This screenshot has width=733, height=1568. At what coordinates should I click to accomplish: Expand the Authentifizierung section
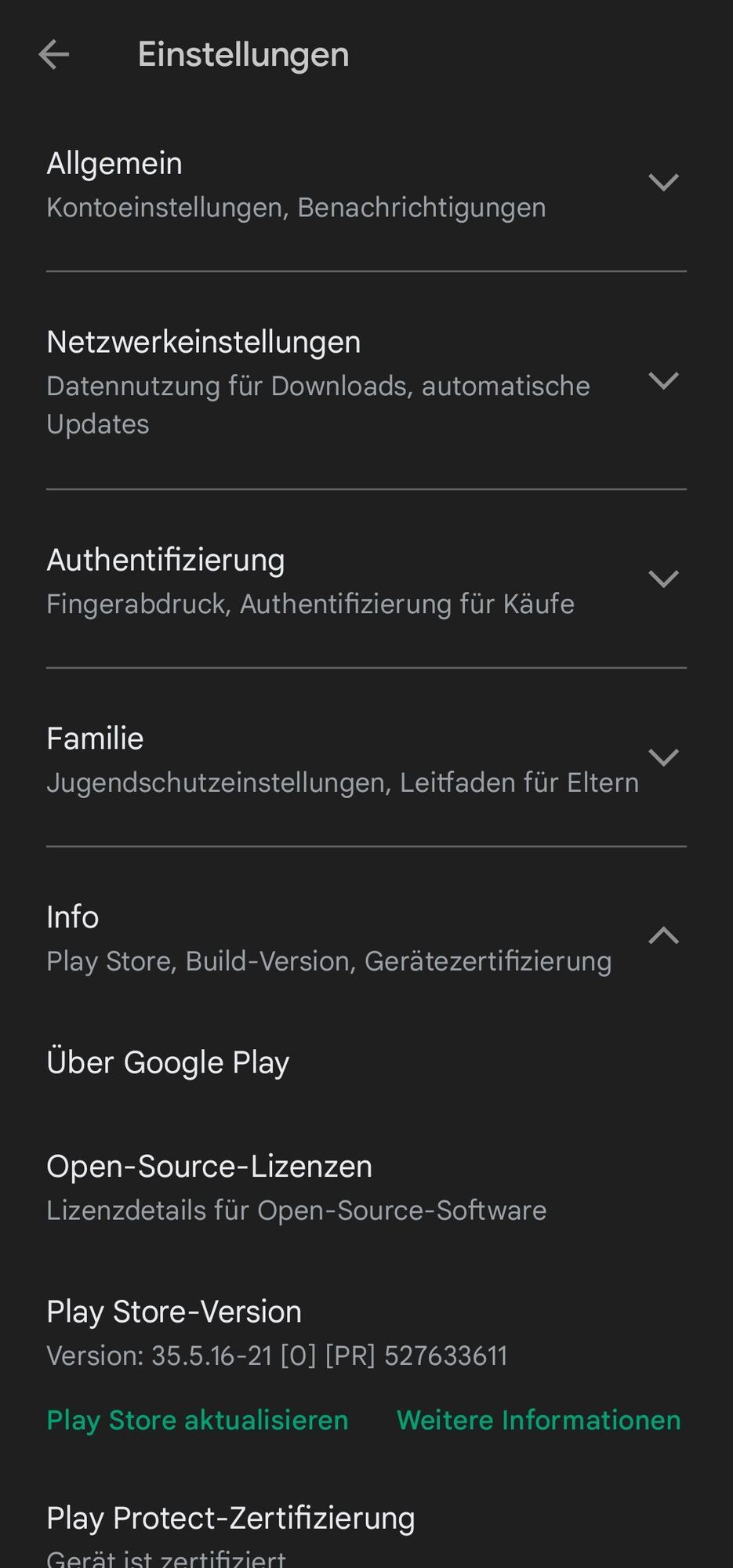[x=663, y=579]
